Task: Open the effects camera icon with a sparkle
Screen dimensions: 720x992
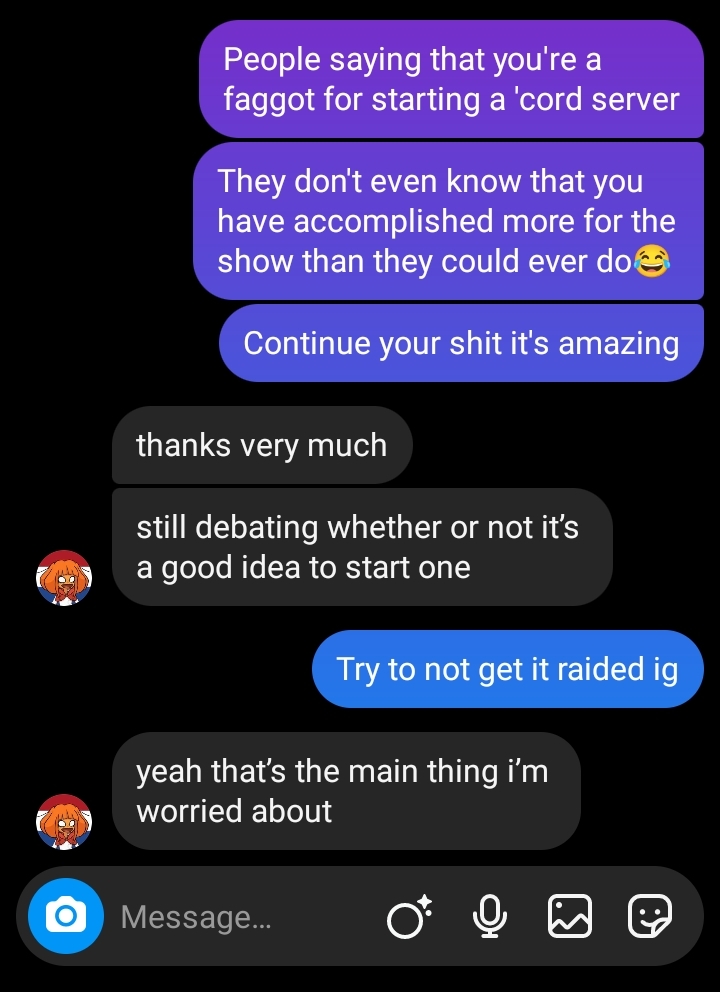Action: coord(409,916)
